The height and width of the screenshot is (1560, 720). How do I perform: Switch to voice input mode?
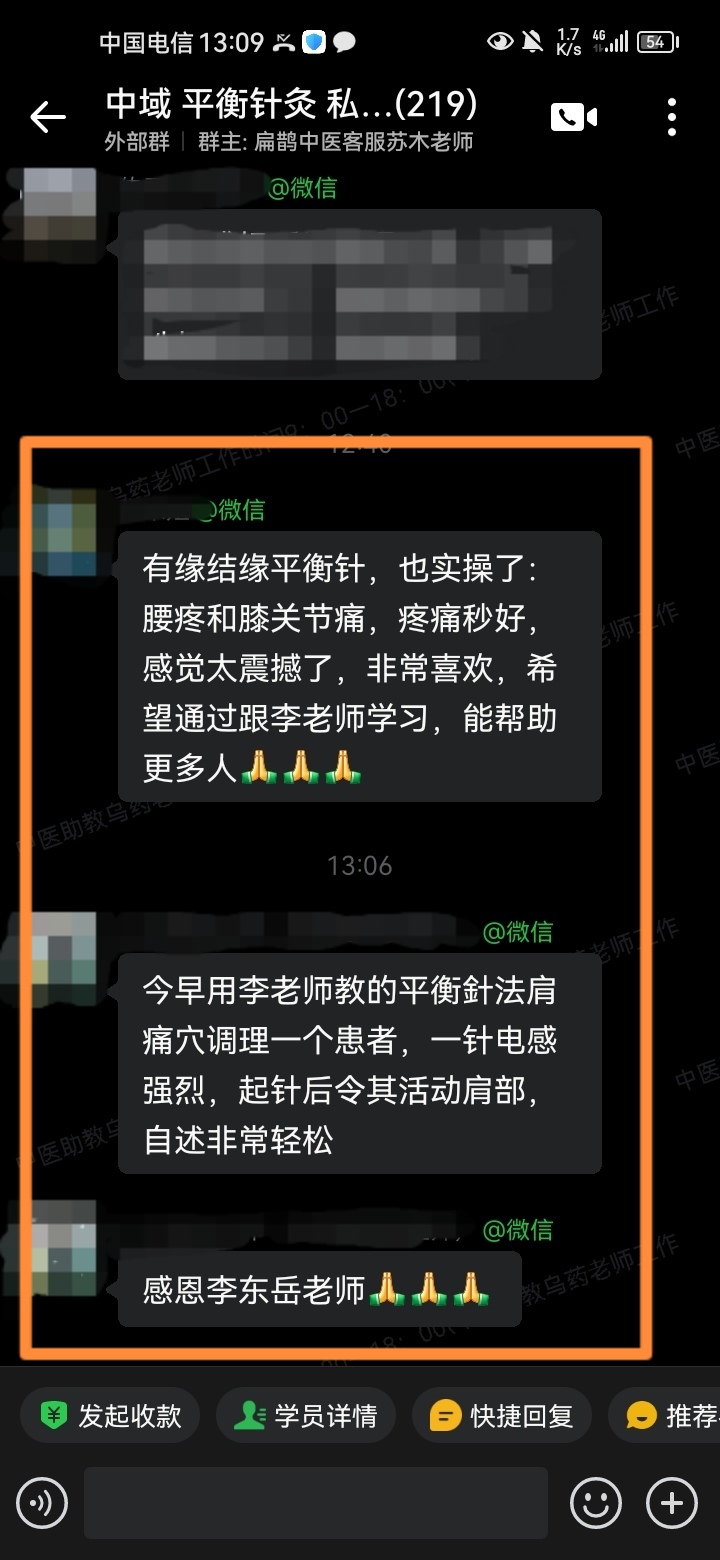pos(42,1502)
